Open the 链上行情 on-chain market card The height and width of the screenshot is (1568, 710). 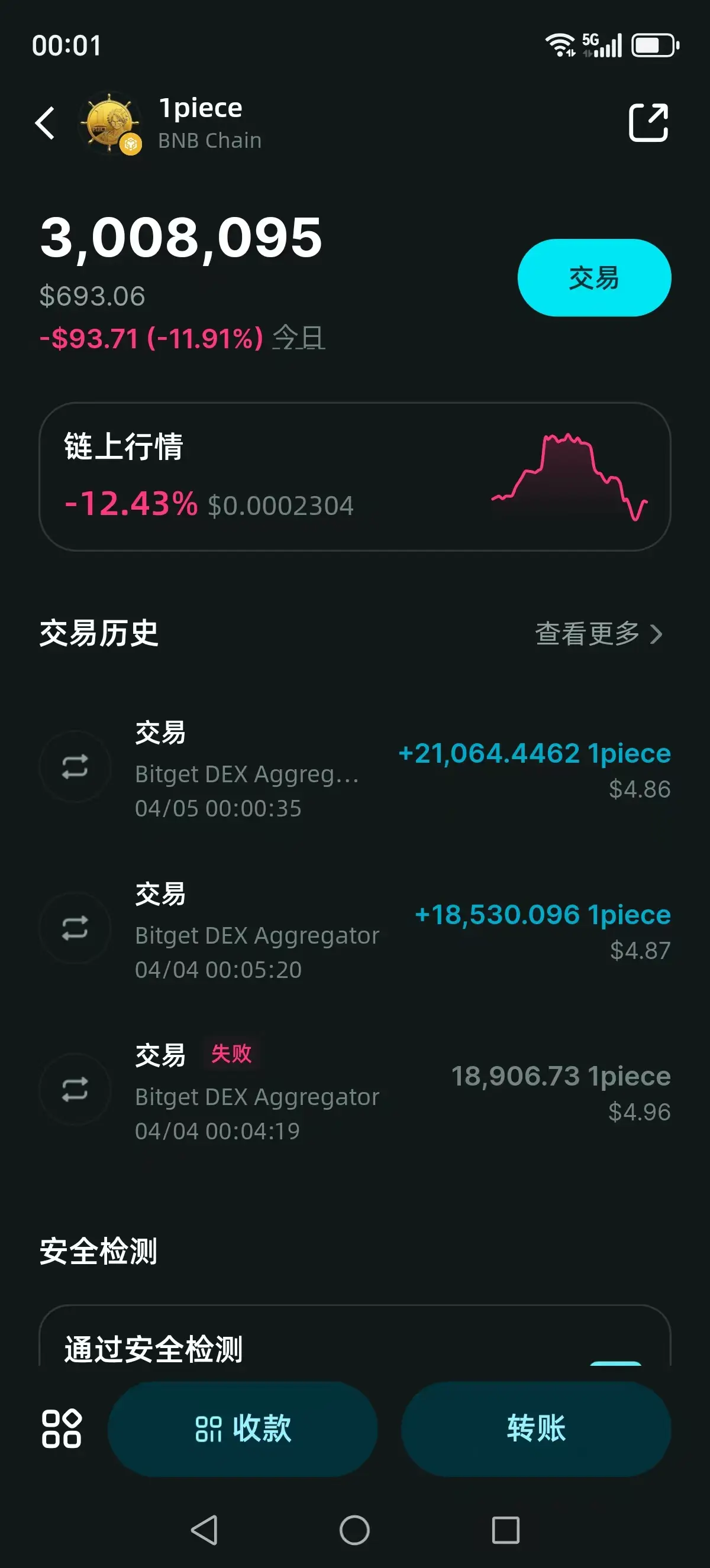click(355, 477)
